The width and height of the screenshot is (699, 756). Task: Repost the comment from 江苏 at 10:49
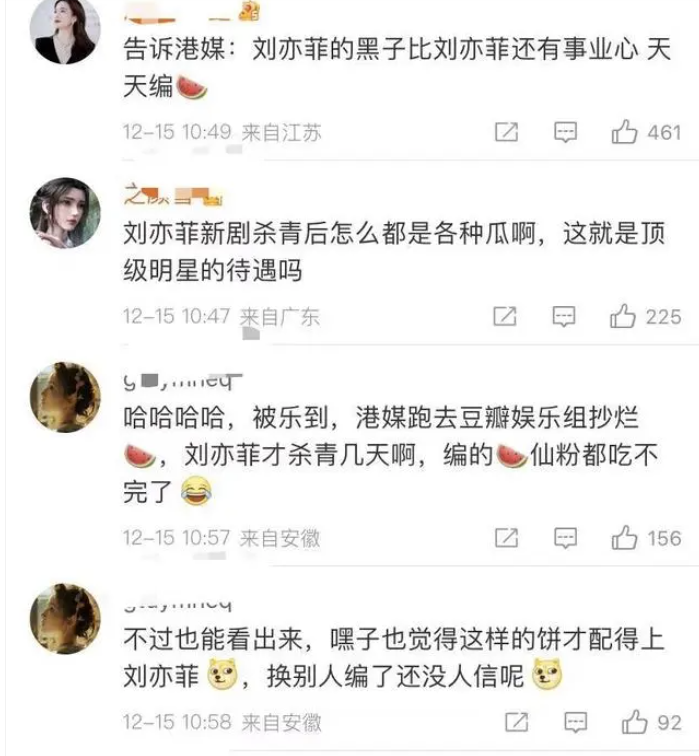[x=507, y=132]
